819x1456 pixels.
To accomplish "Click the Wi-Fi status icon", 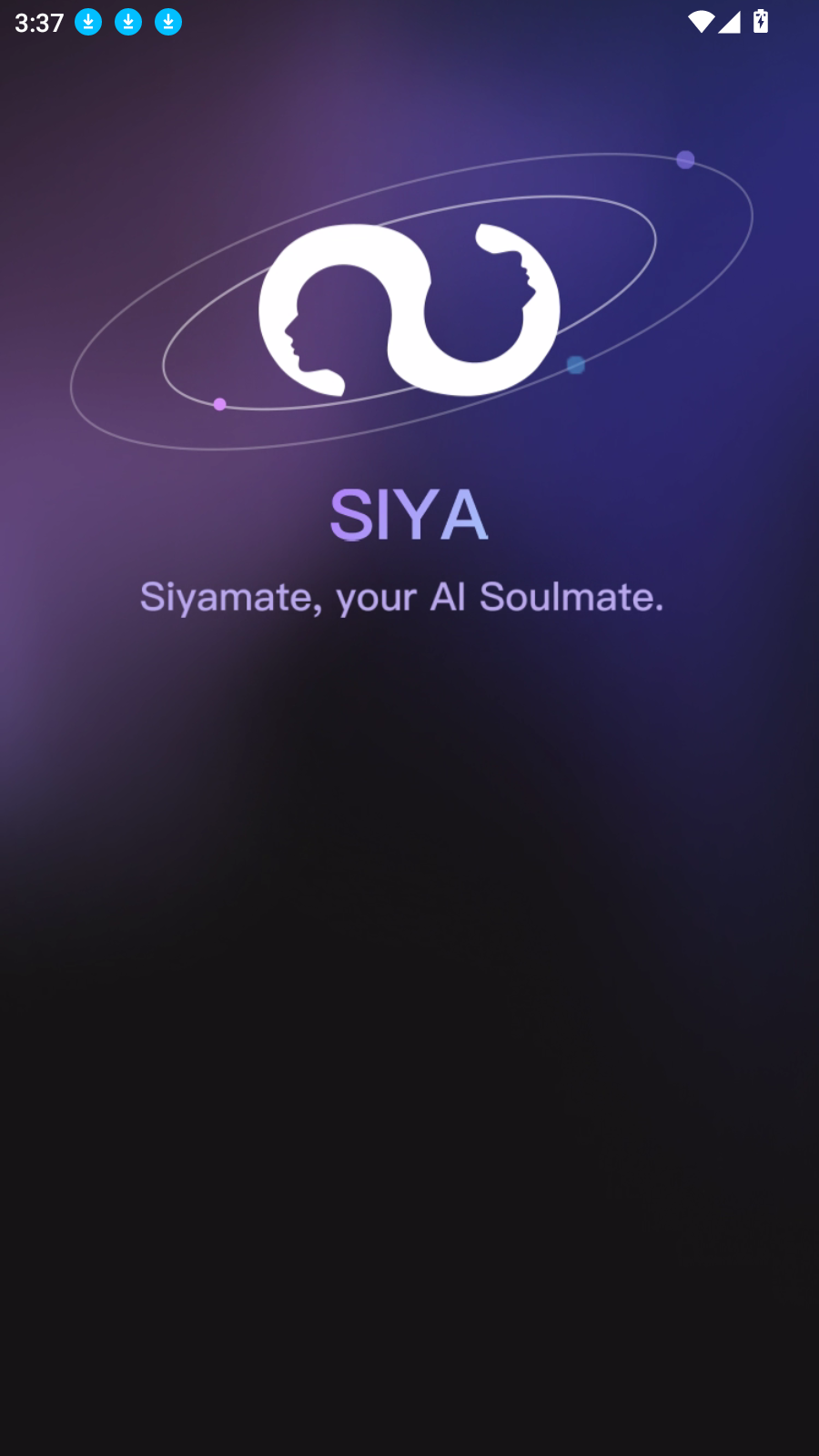I will tap(701, 22).
